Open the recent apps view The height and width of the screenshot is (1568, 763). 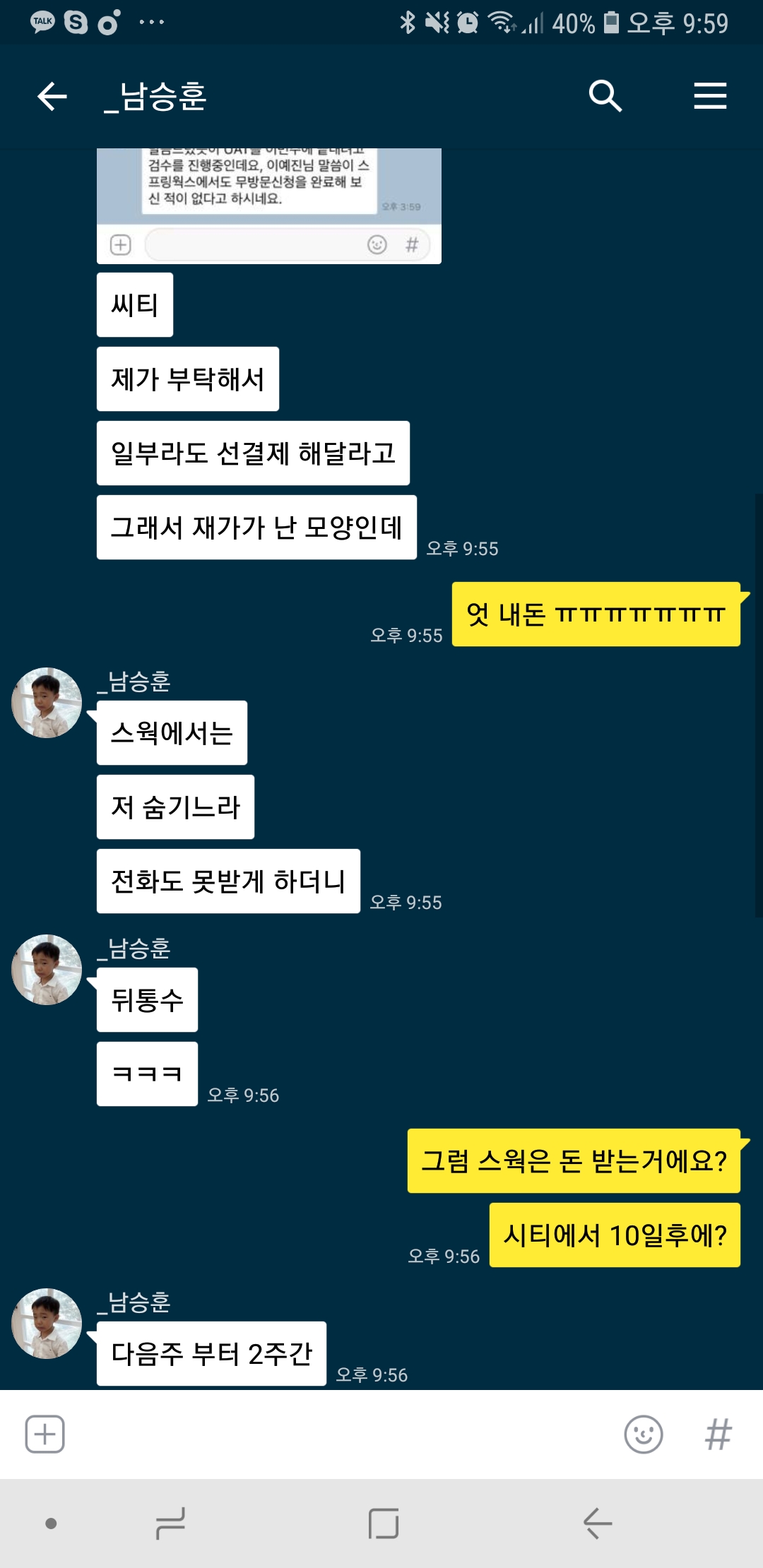click(170, 1524)
